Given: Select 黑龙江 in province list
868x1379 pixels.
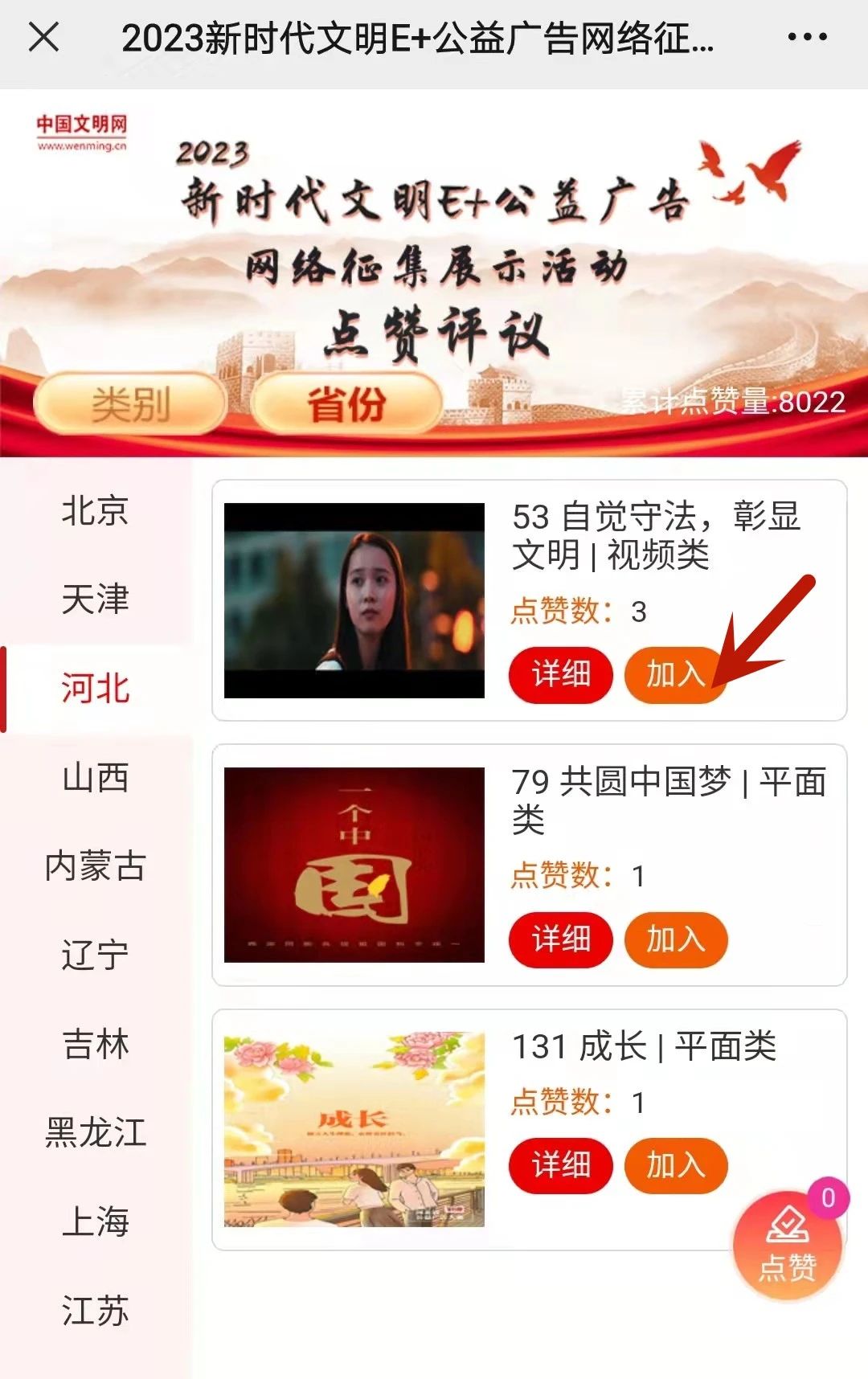Looking at the screenshot, I should pos(96,1133).
